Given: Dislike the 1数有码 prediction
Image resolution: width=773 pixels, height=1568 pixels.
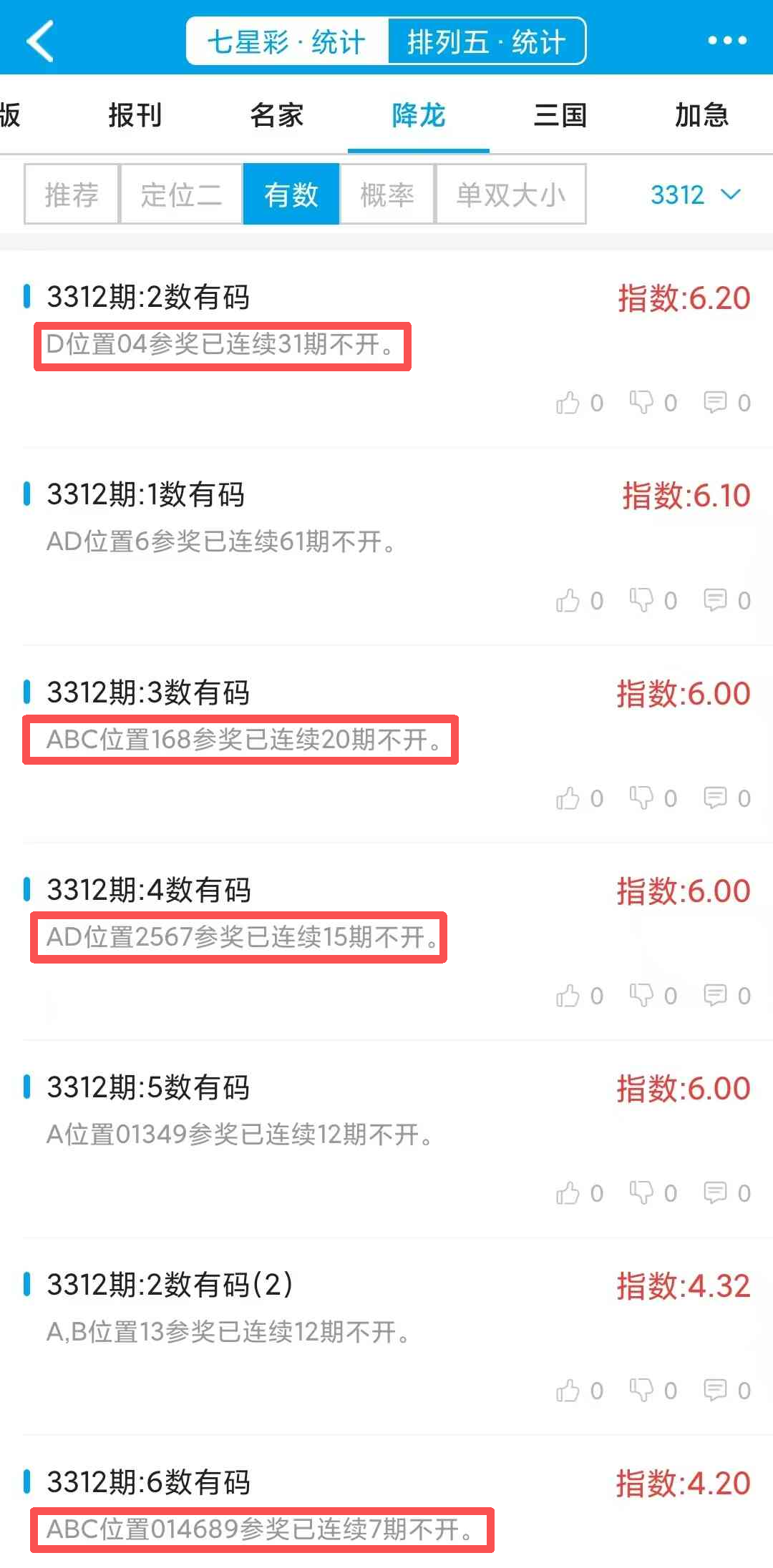Looking at the screenshot, I should 643,601.
